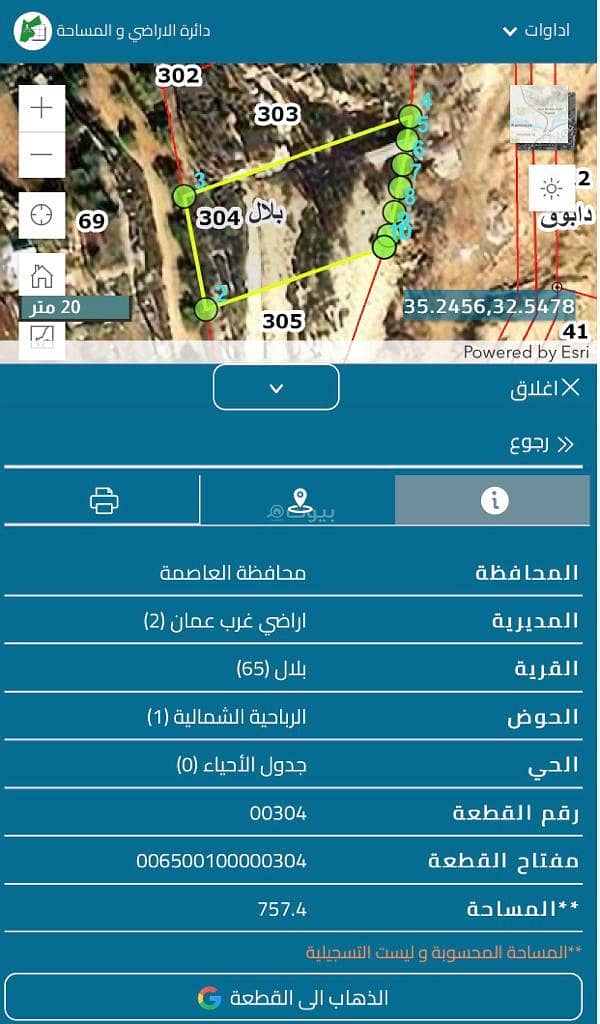Tap the brightness sun icon
Screen dimensions: 600x1024
pos(551,188)
